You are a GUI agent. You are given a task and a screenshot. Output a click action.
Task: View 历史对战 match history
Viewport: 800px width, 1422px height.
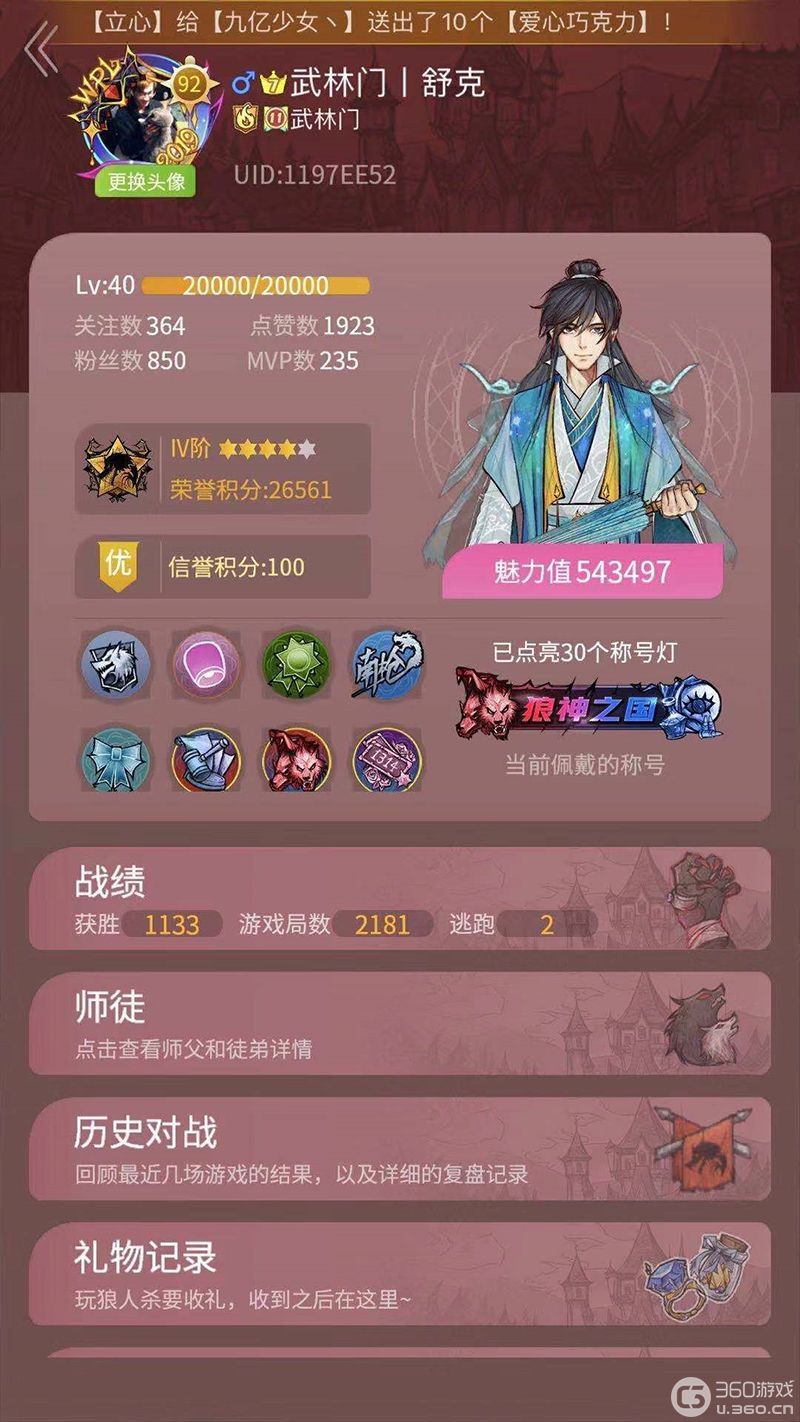click(400, 1148)
